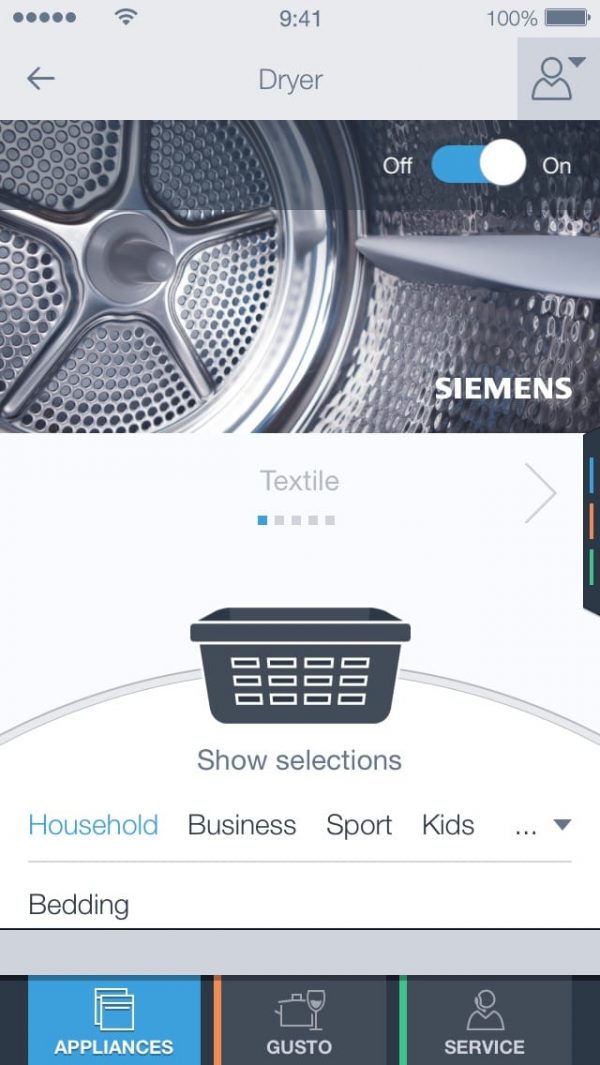Screen dimensions: 600x1065
Task: Switch to the Business category
Action: pos(242,825)
